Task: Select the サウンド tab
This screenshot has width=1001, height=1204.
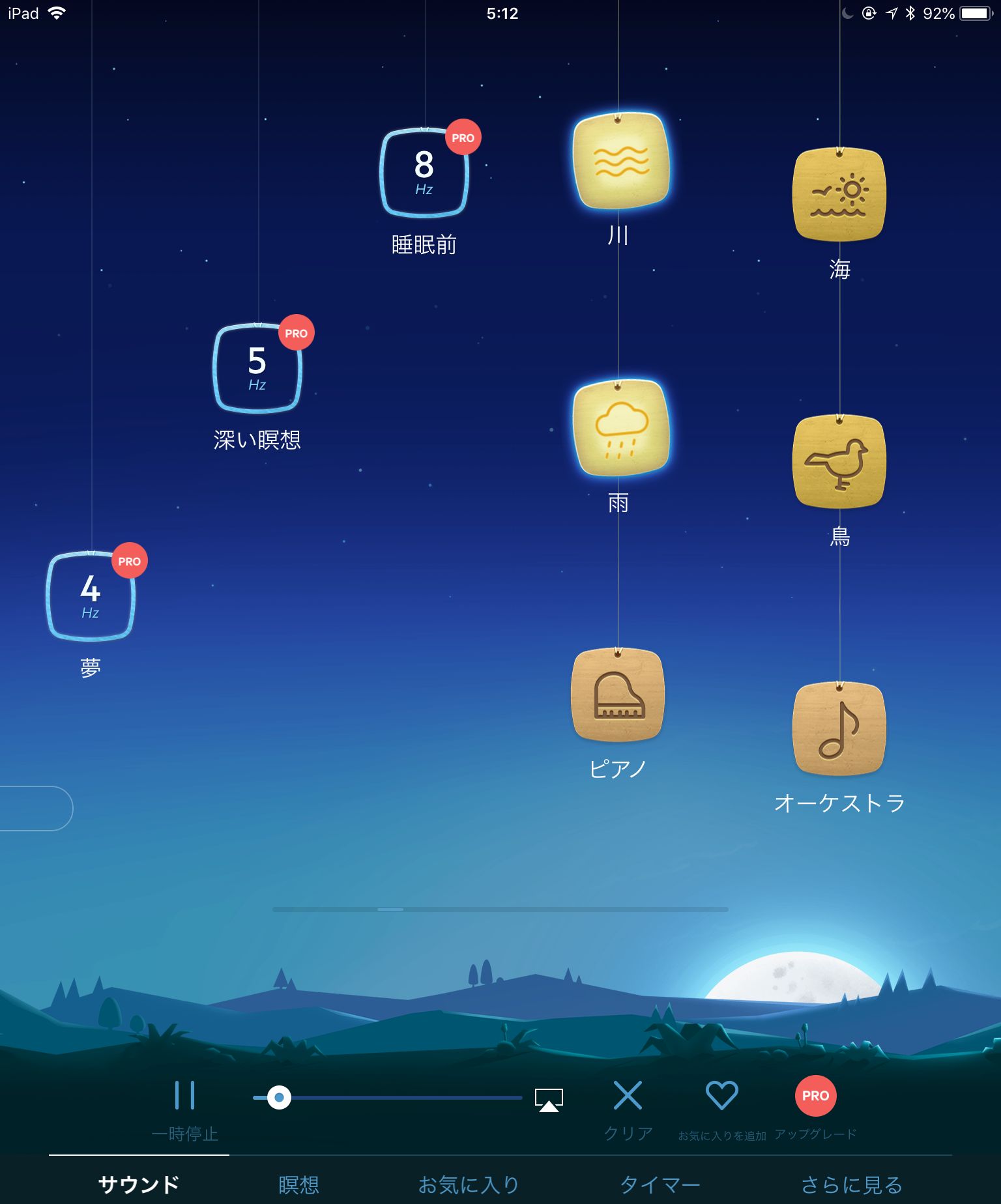Action: coord(139,1184)
